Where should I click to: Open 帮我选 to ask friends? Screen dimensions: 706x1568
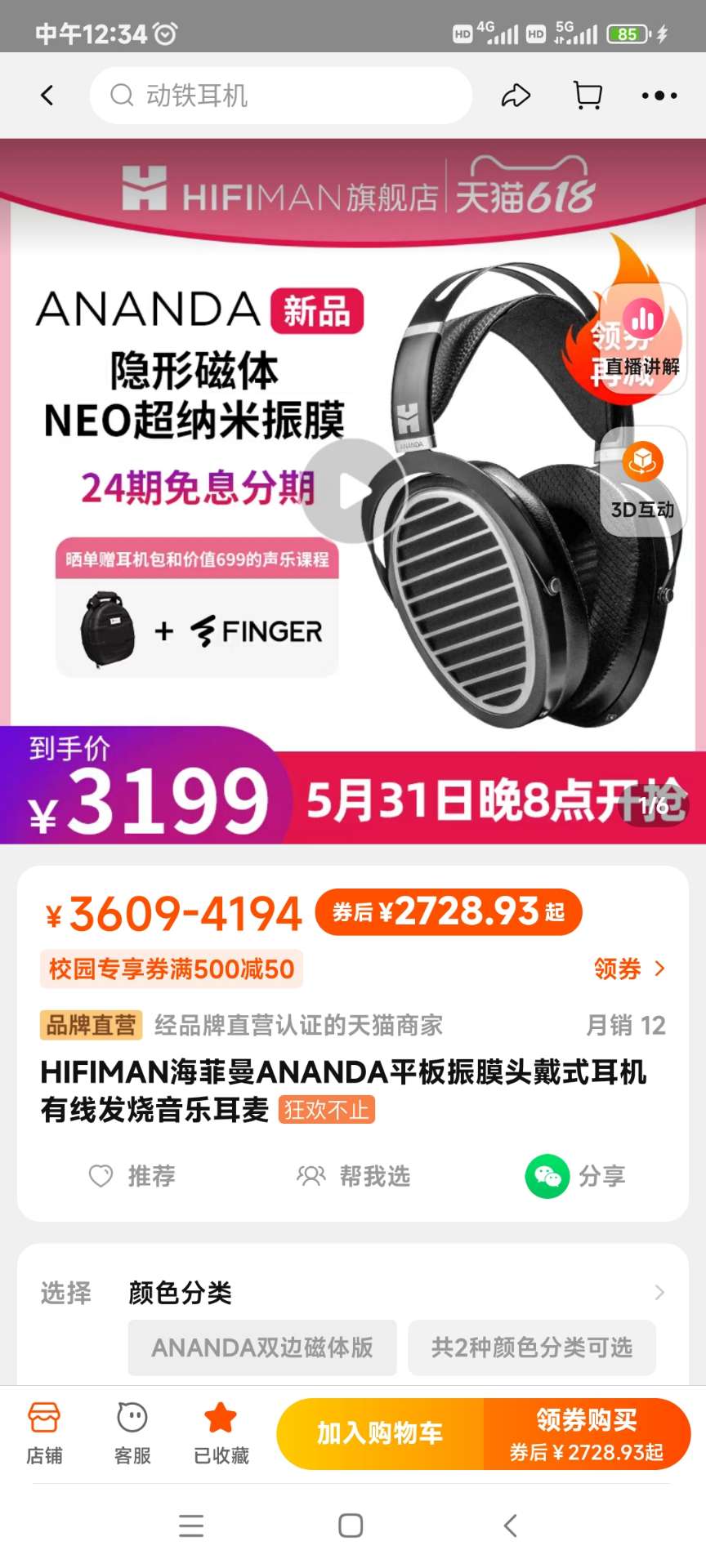[353, 1176]
